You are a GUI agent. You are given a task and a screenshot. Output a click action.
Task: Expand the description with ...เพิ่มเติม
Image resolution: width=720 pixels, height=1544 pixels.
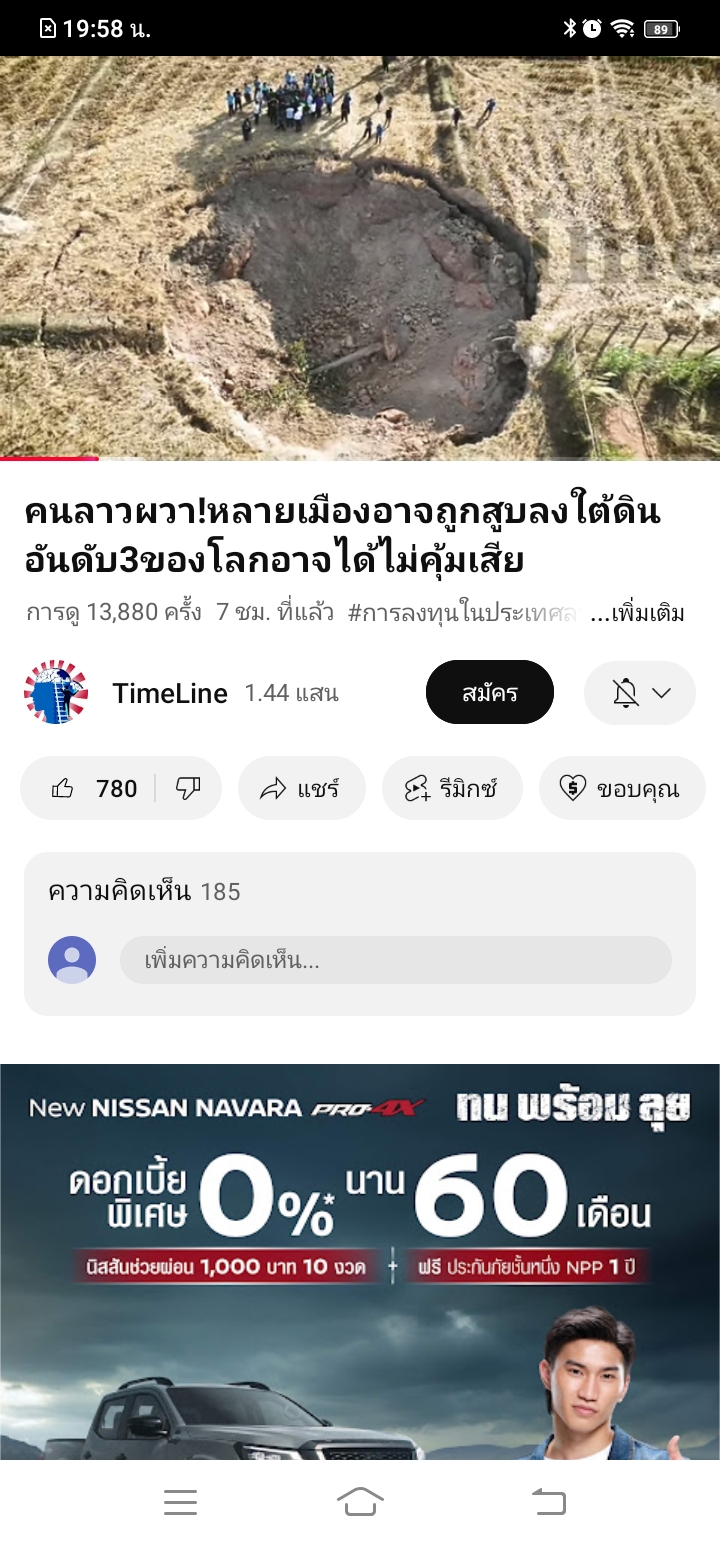pyautogui.click(x=637, y=613)
